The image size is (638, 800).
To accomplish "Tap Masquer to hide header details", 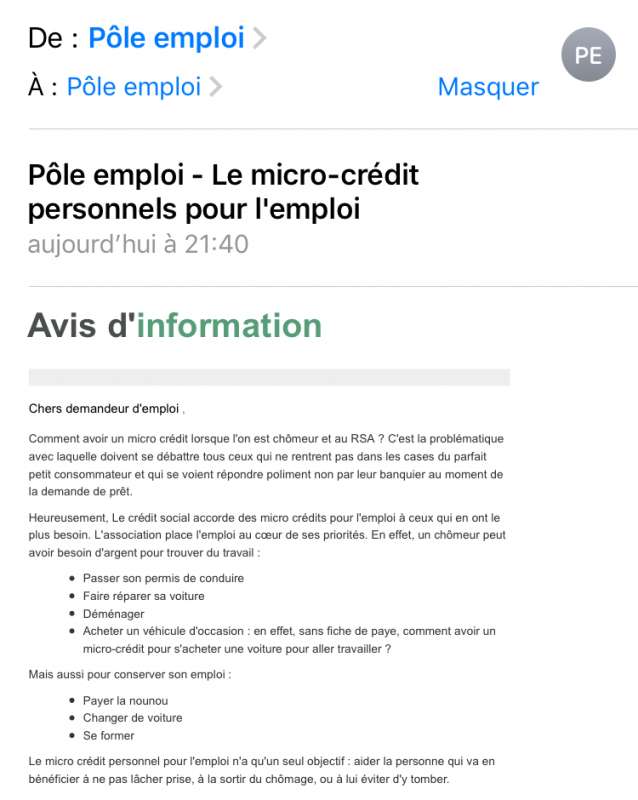I will pos(488,87).
